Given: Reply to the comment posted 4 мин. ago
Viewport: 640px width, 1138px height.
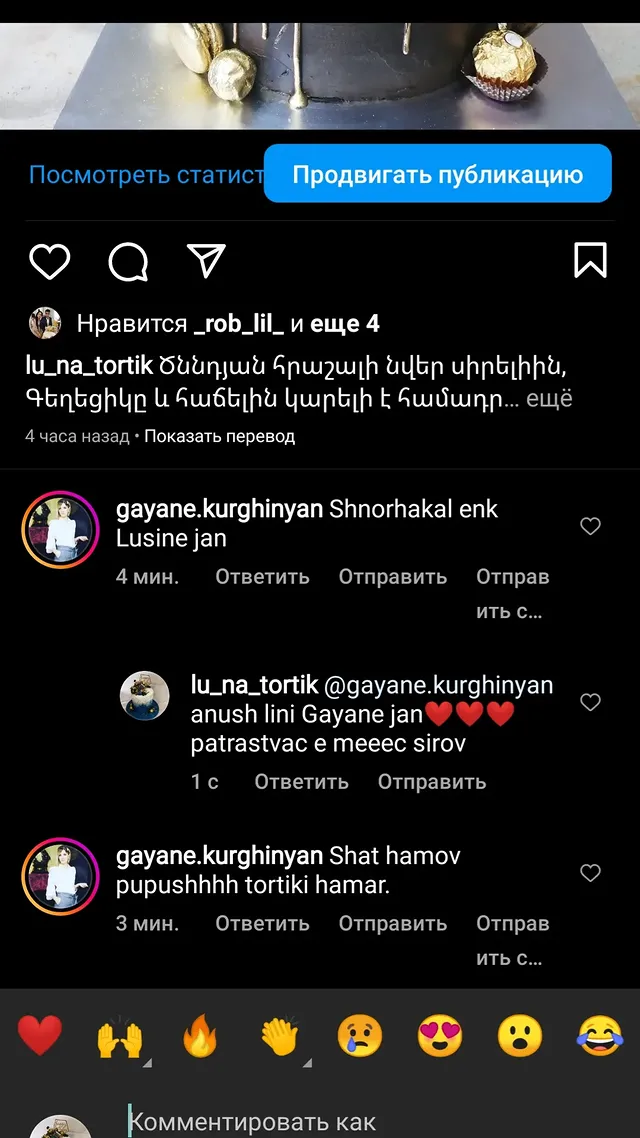Looking at the screenshot, I should (x=262, y=577).
